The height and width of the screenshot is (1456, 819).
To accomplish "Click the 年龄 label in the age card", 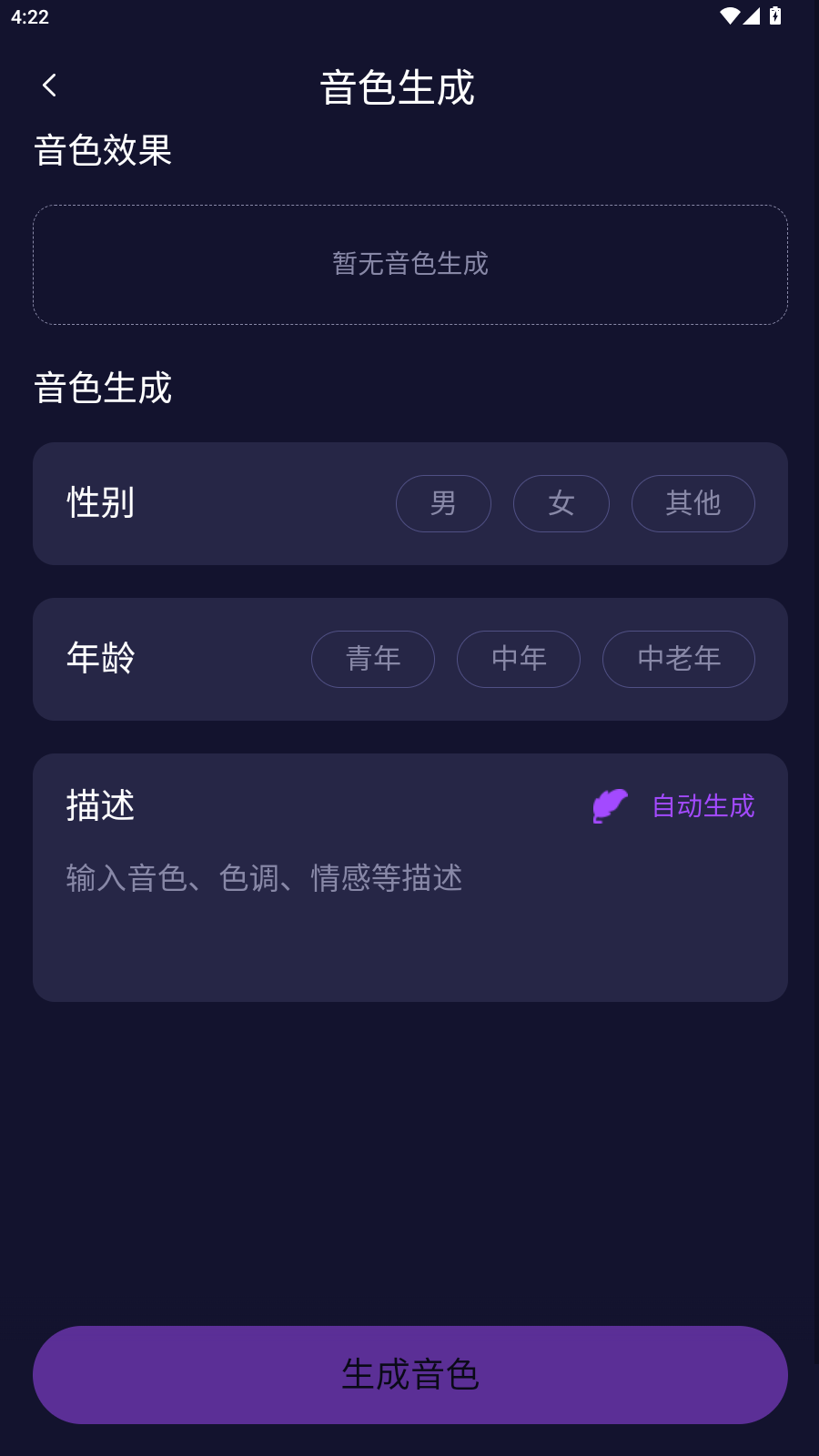I will 101,659.
